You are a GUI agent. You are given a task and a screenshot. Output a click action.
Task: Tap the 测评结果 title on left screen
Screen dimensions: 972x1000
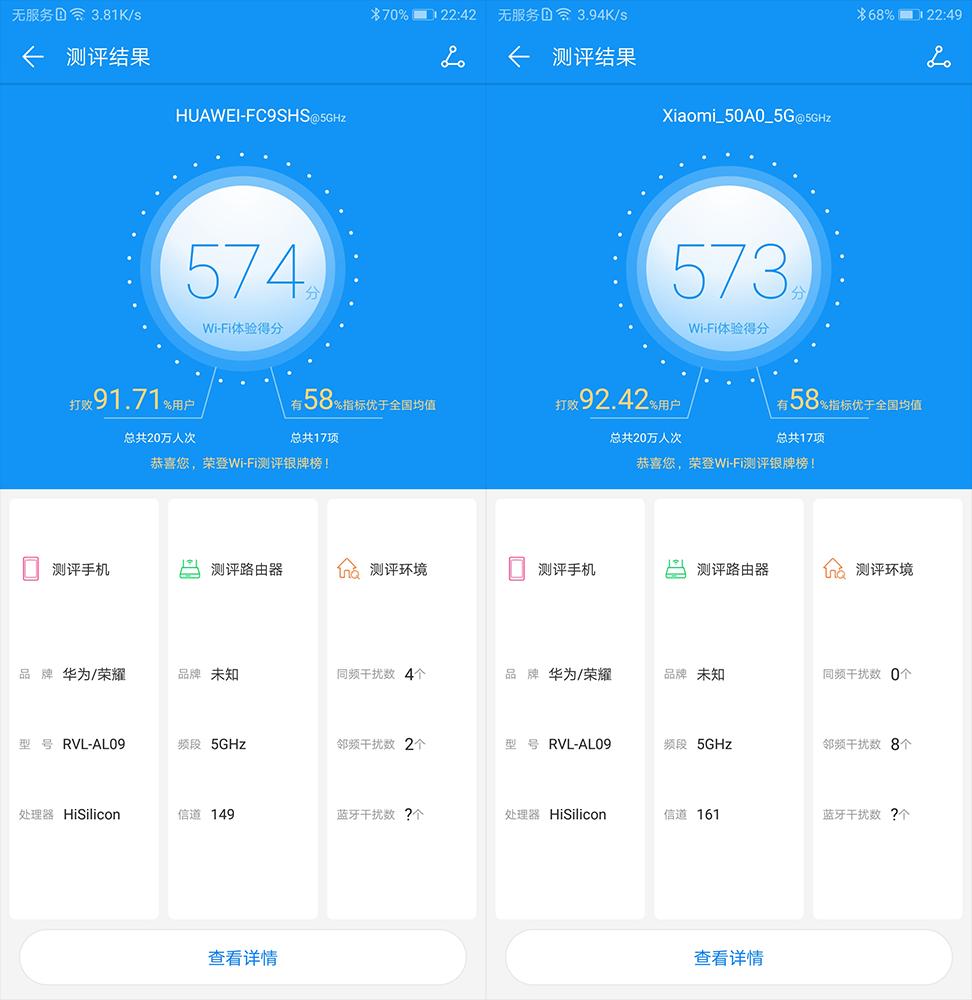point(110,57)
